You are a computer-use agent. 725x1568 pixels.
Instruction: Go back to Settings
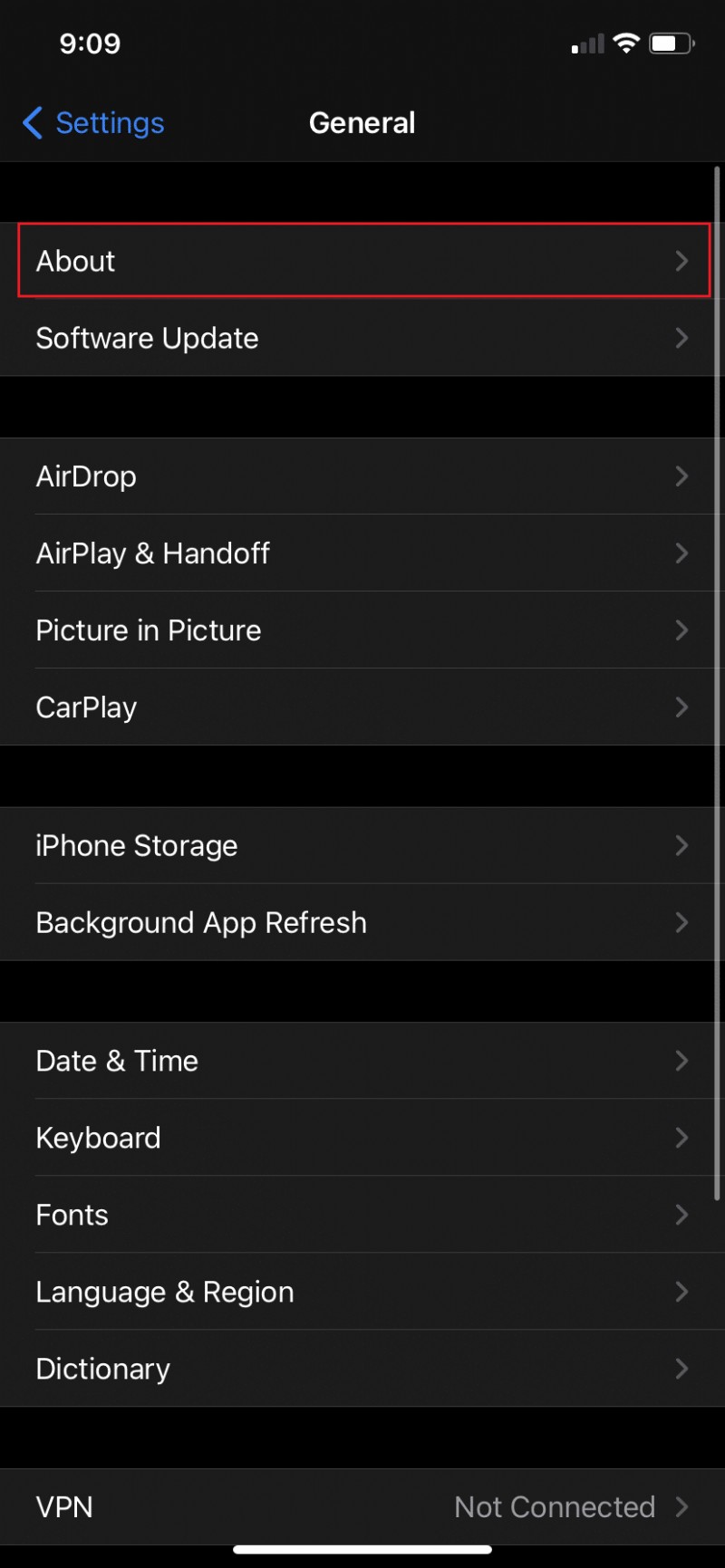(93, 123)
